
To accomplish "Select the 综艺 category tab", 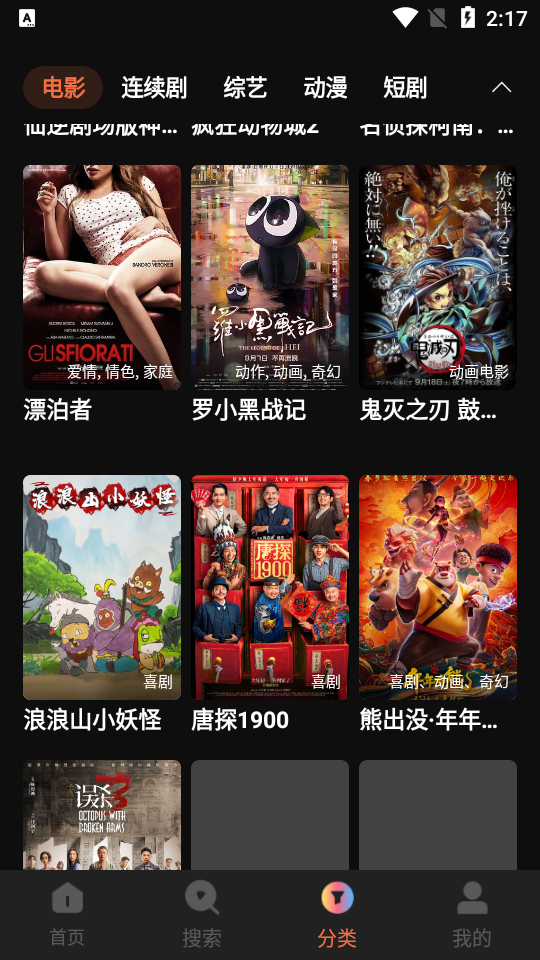I will click(x=245, y=88).
